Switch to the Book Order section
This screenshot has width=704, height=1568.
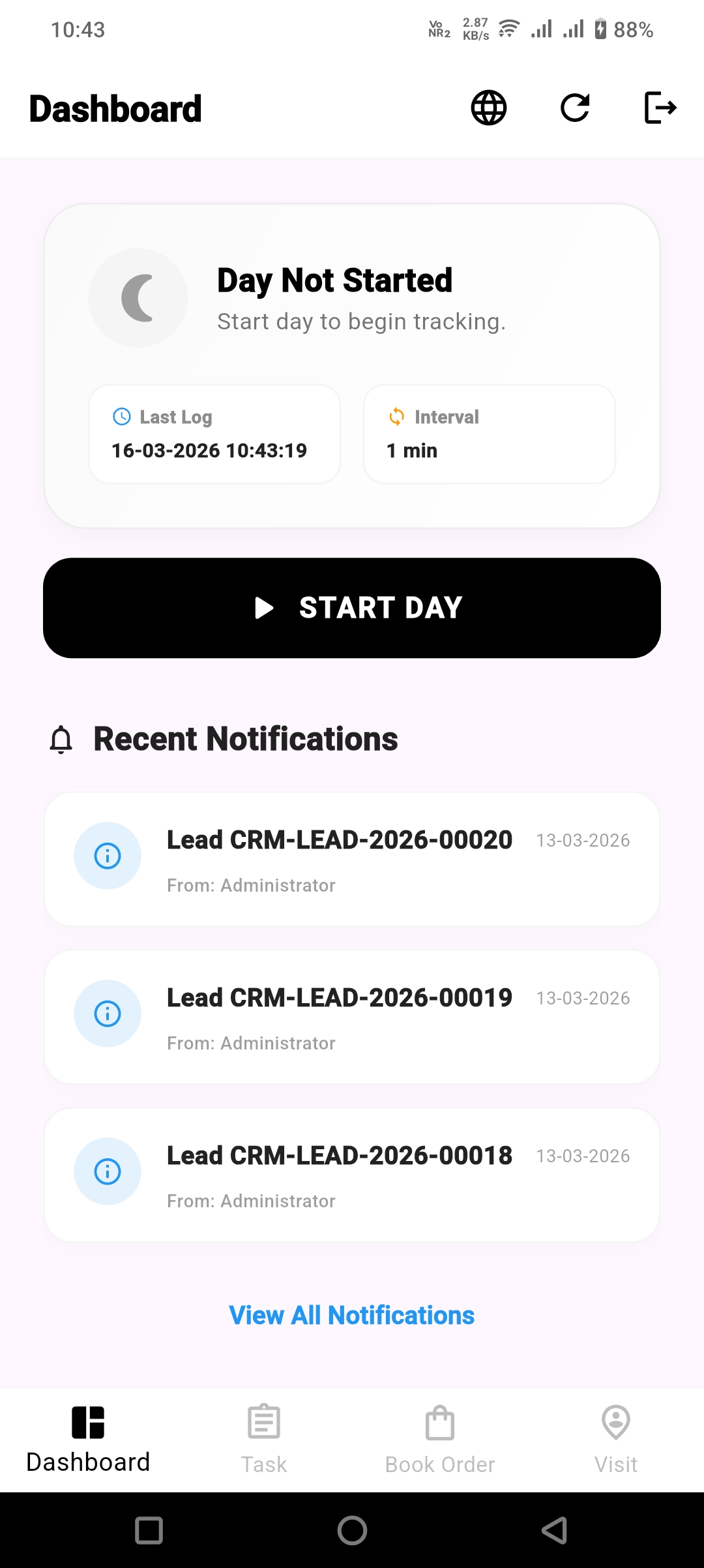440,1441
